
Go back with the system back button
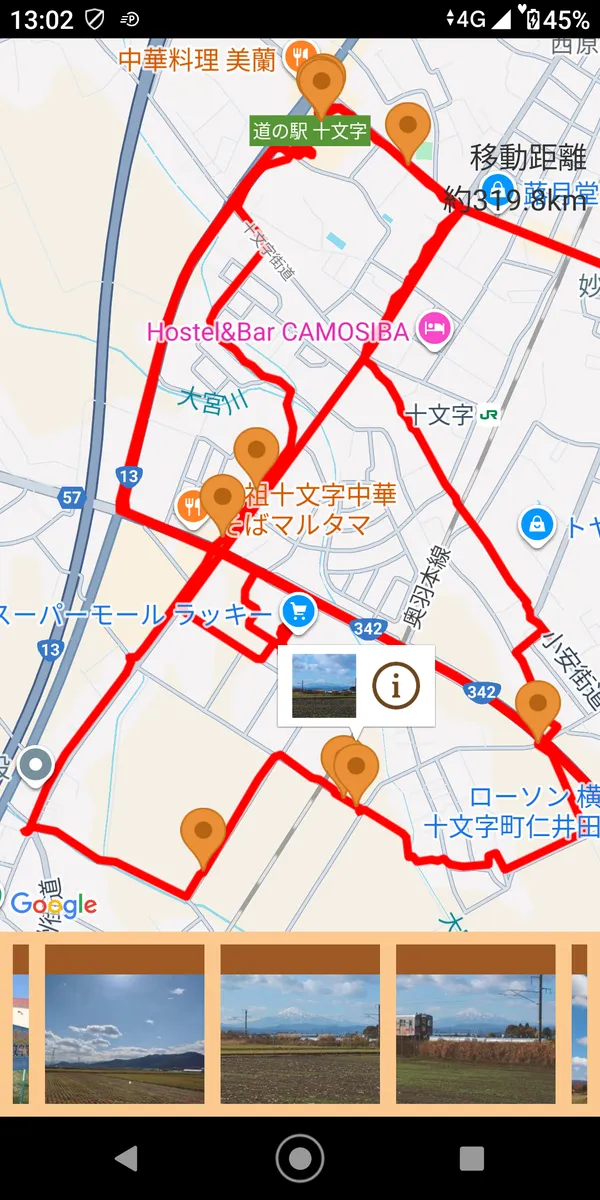(x=126, y=1158)
